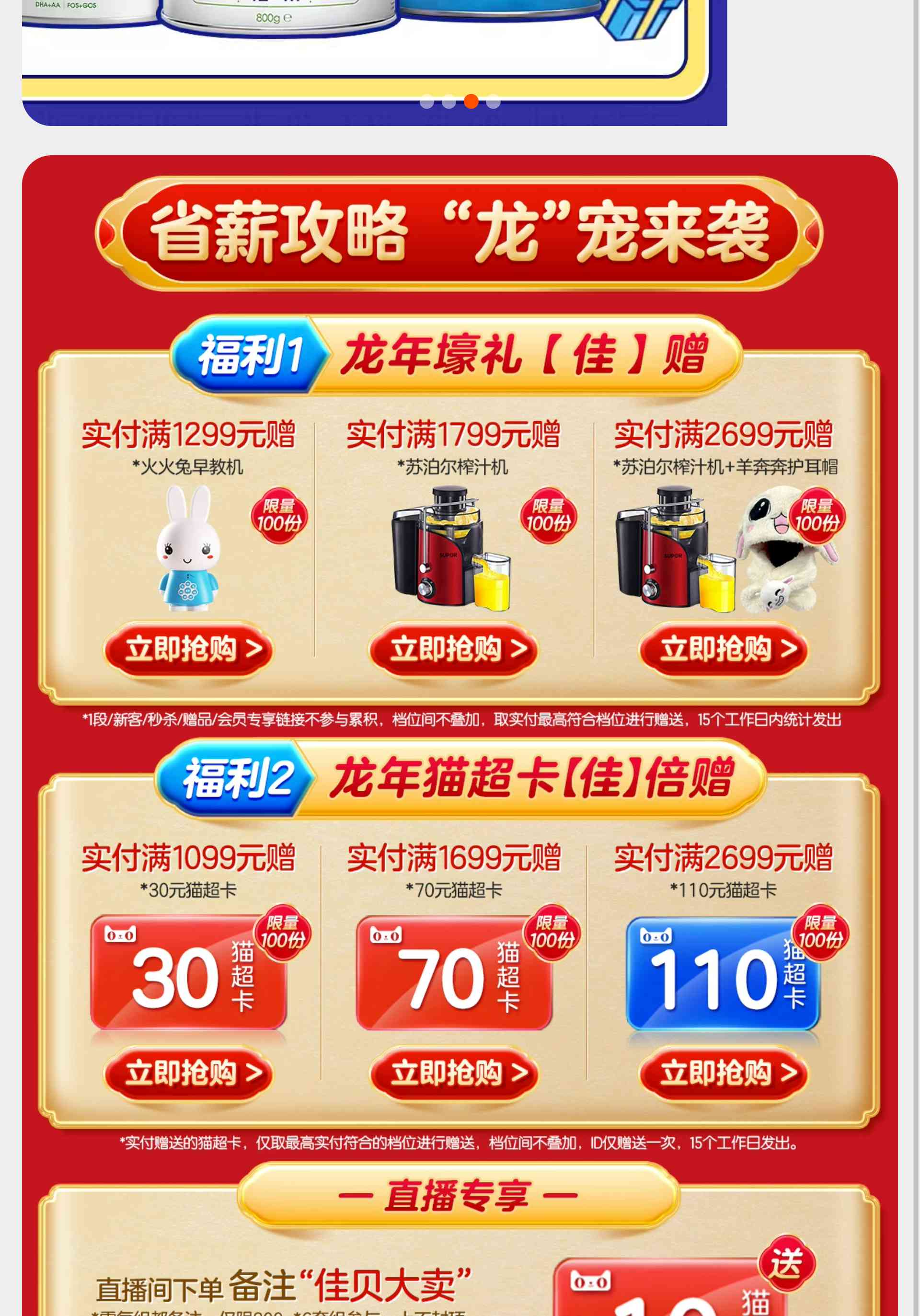Jump to the first carousel page dot
This screenshot has width=920, height=1316.
[x=426, y=102]
